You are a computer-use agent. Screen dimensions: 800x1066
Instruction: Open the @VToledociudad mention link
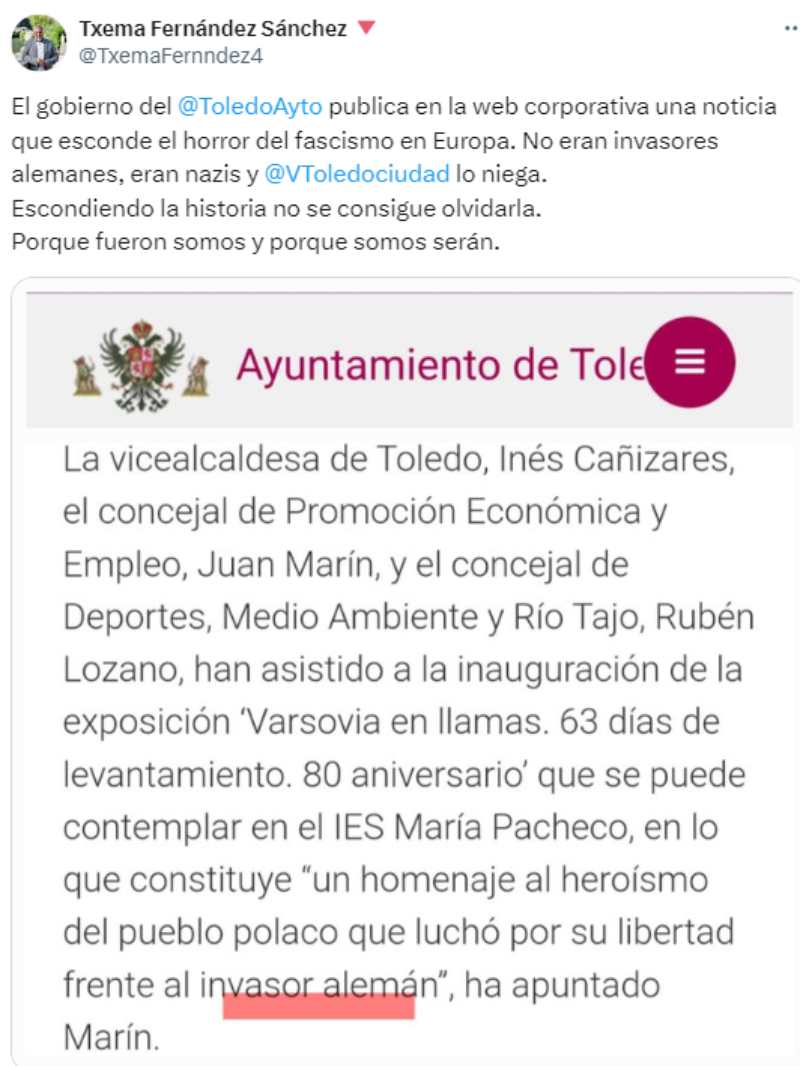(x=356, y=174)
